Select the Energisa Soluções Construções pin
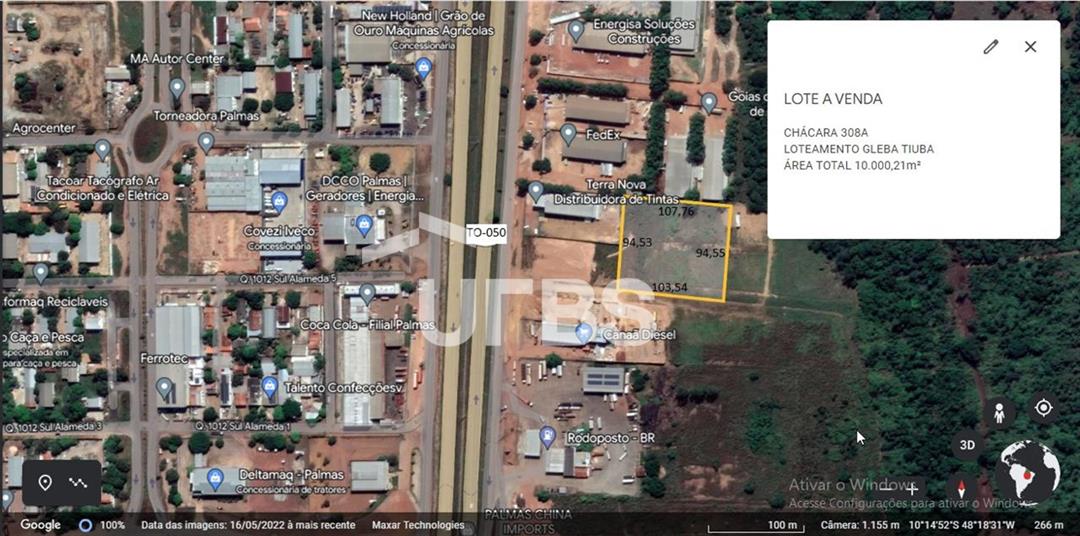The width and height of the screenshot is (1080, 536). coord(576,30)
